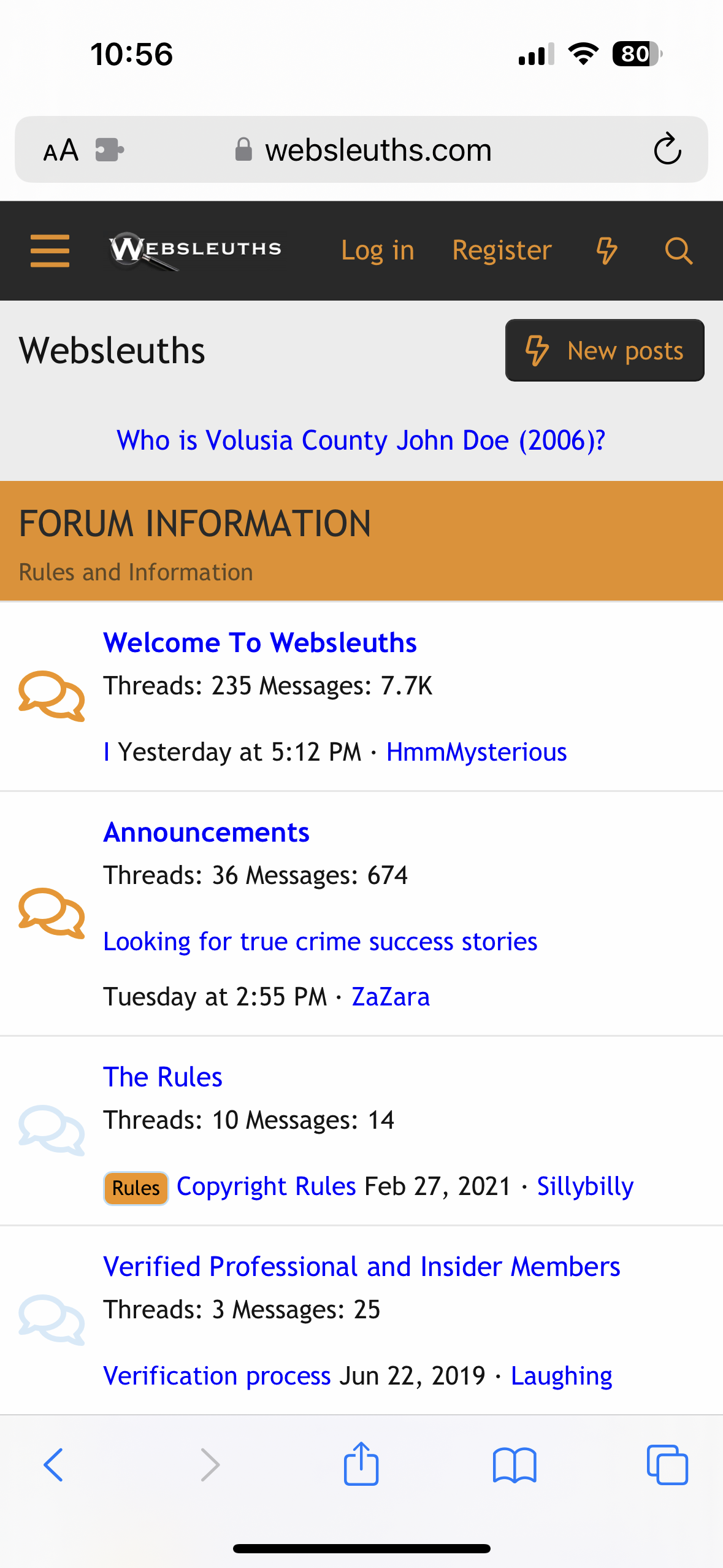The image size is (723, 1568).
Task: Open the true crime success stories thread
Action: [320, 941]
